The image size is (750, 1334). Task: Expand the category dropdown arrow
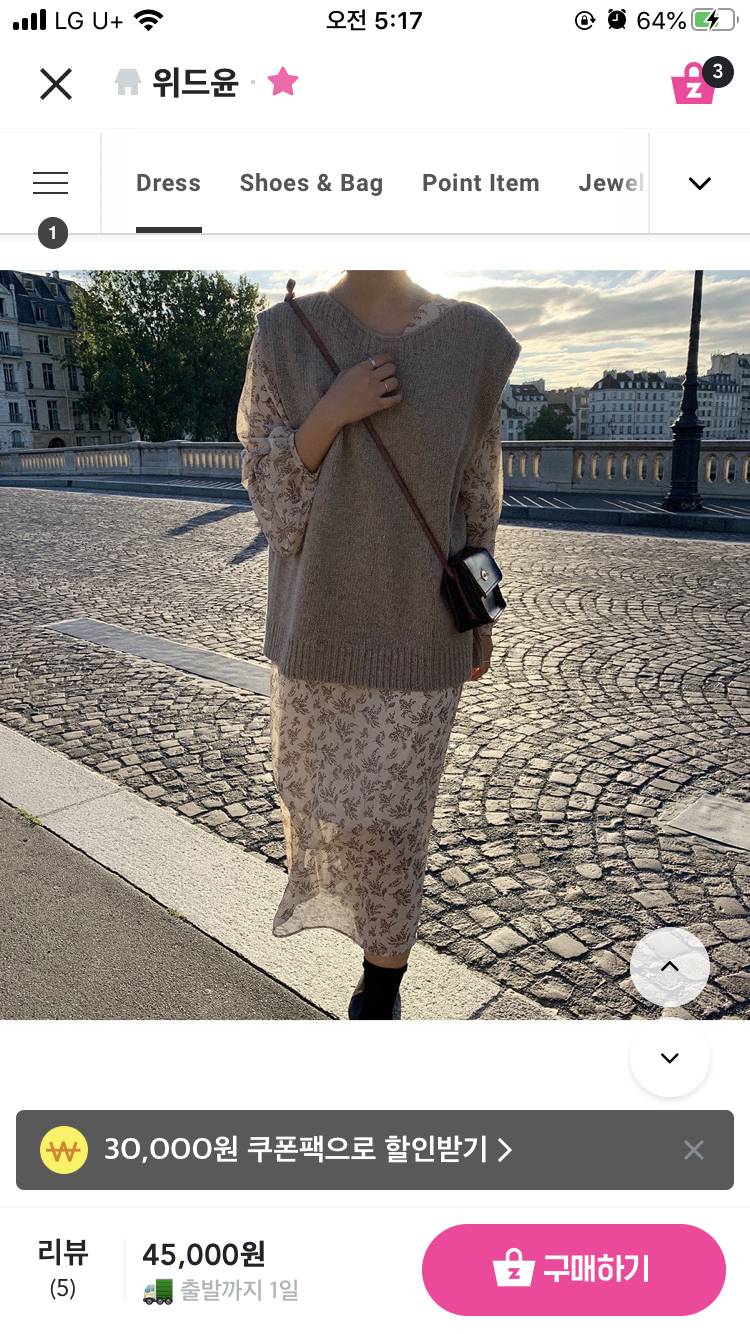pyautogui.click(x=700, y=183)
